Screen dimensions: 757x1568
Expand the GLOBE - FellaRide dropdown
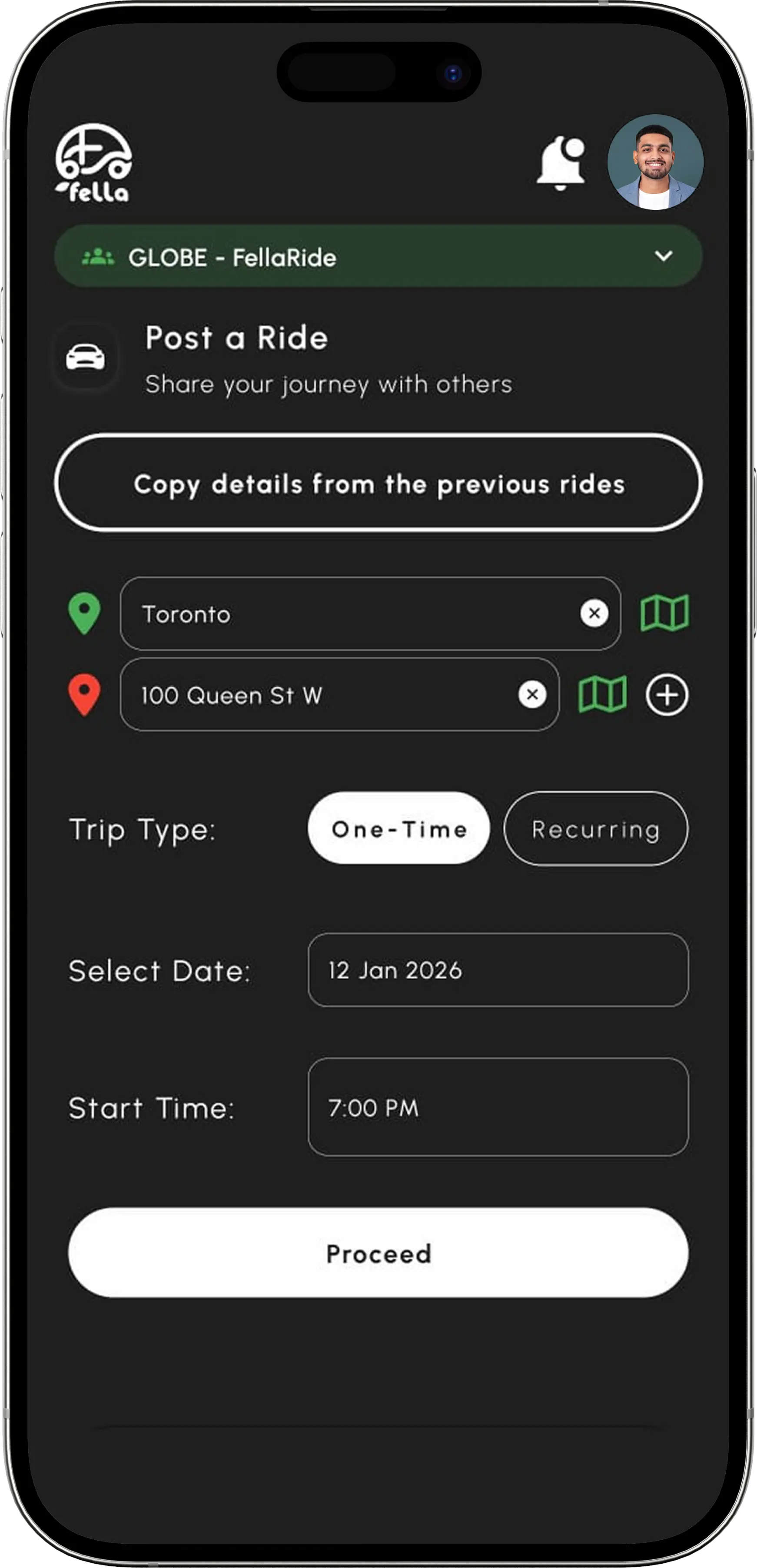(x=663, y=257)
